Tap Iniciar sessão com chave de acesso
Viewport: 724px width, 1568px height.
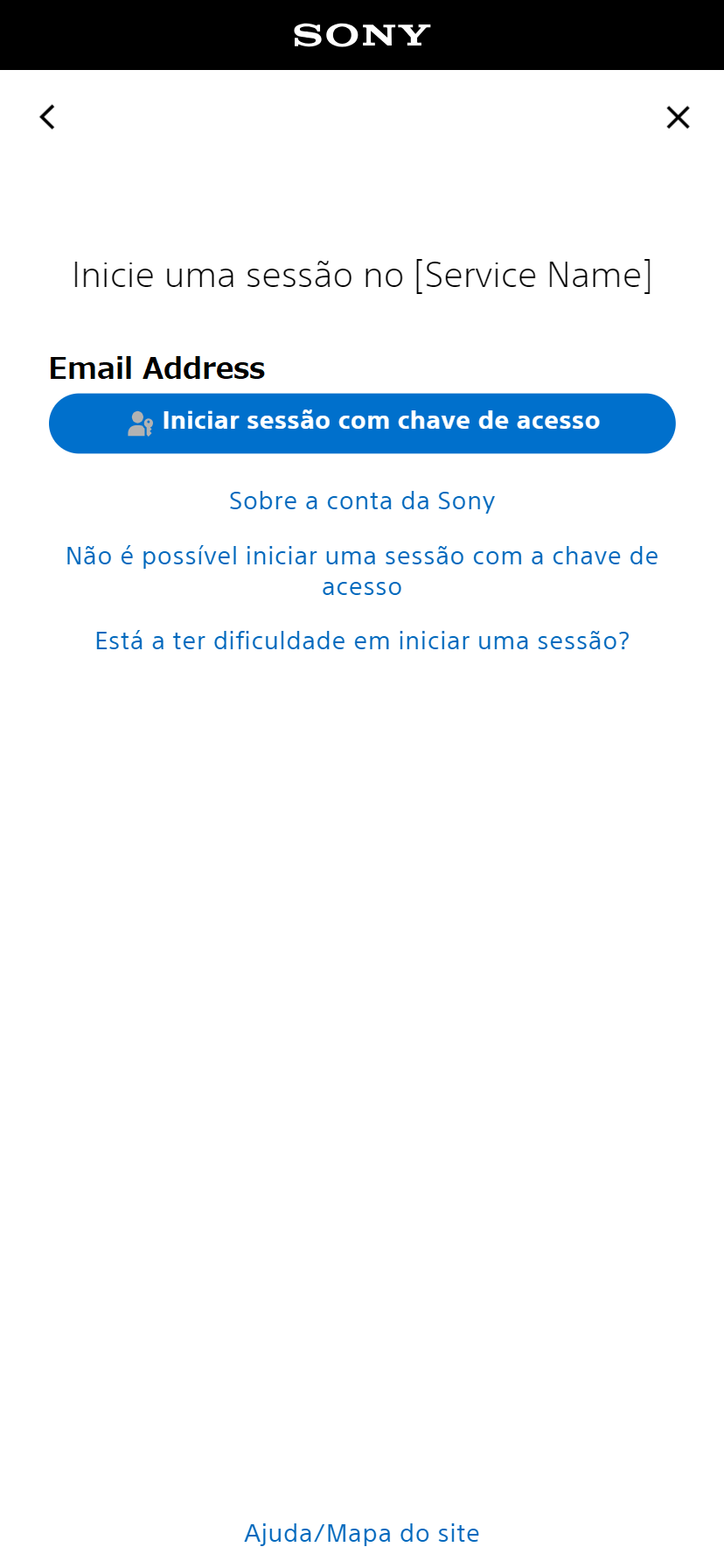362,423
